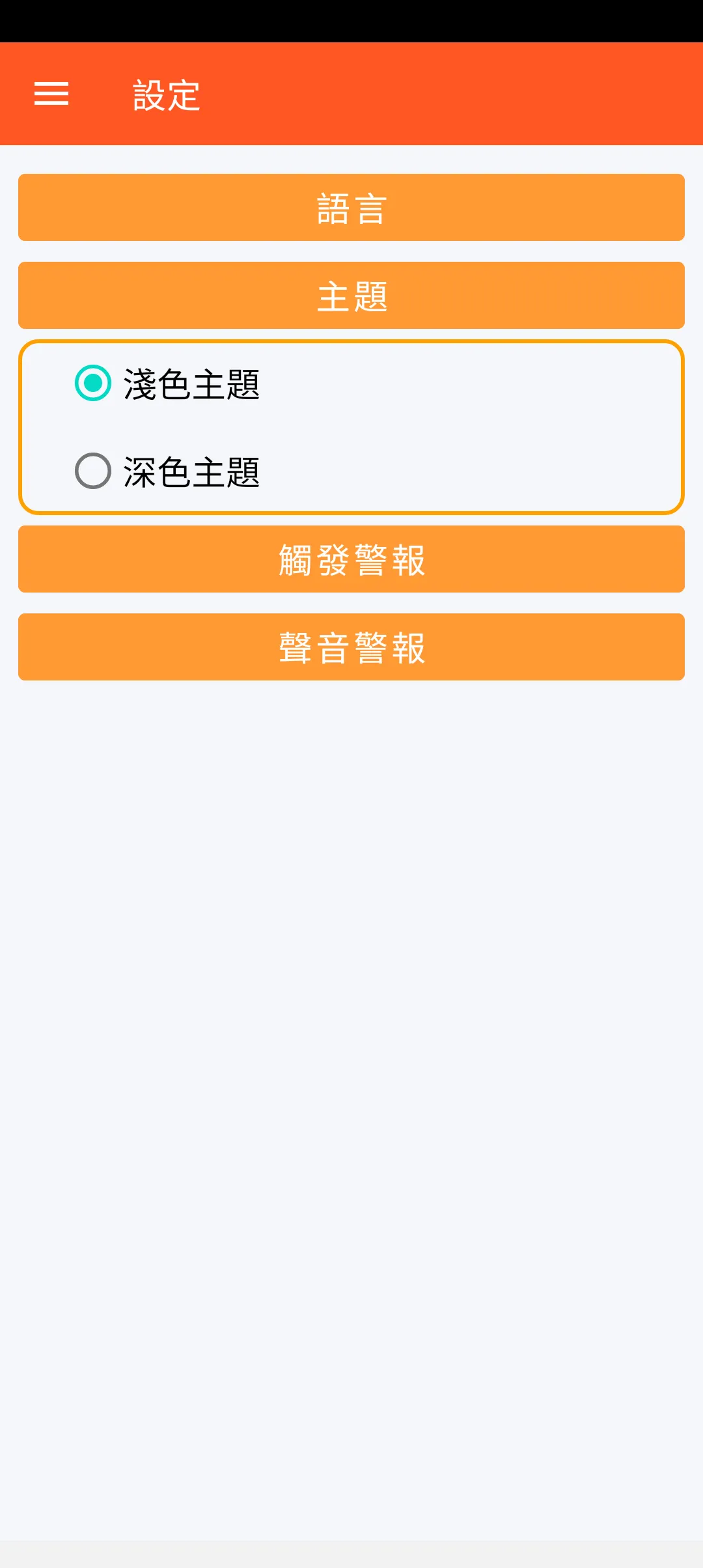The image size is (703, 1568).
Task: Open the 語言 language section
Action: pyautogui.click(x=351, y=208)
